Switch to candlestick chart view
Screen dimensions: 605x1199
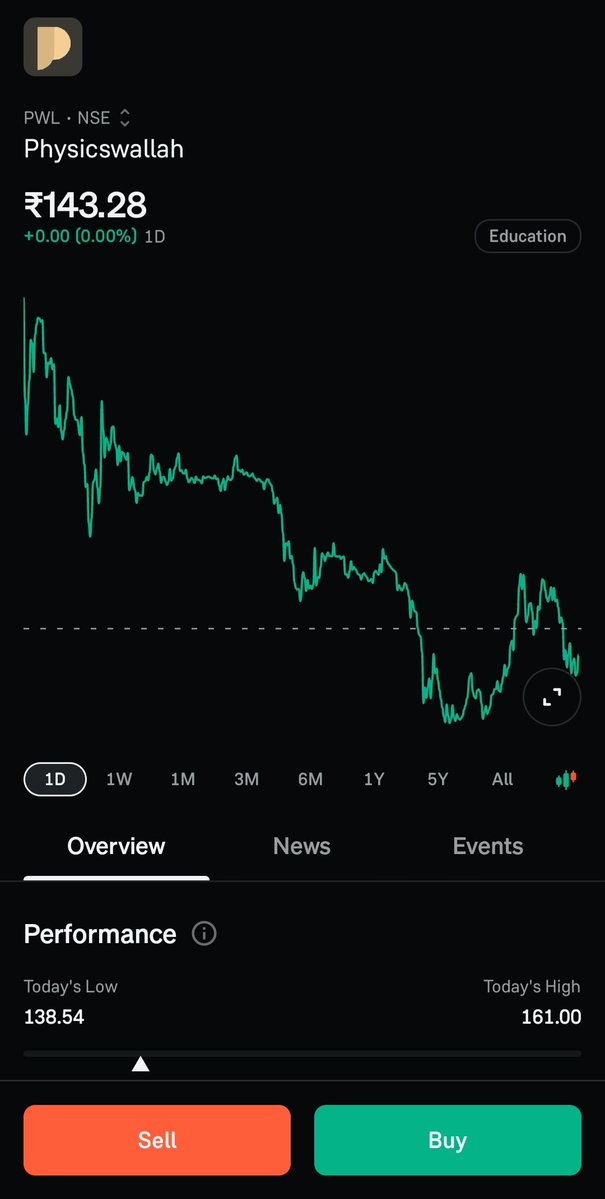(566, 779)
